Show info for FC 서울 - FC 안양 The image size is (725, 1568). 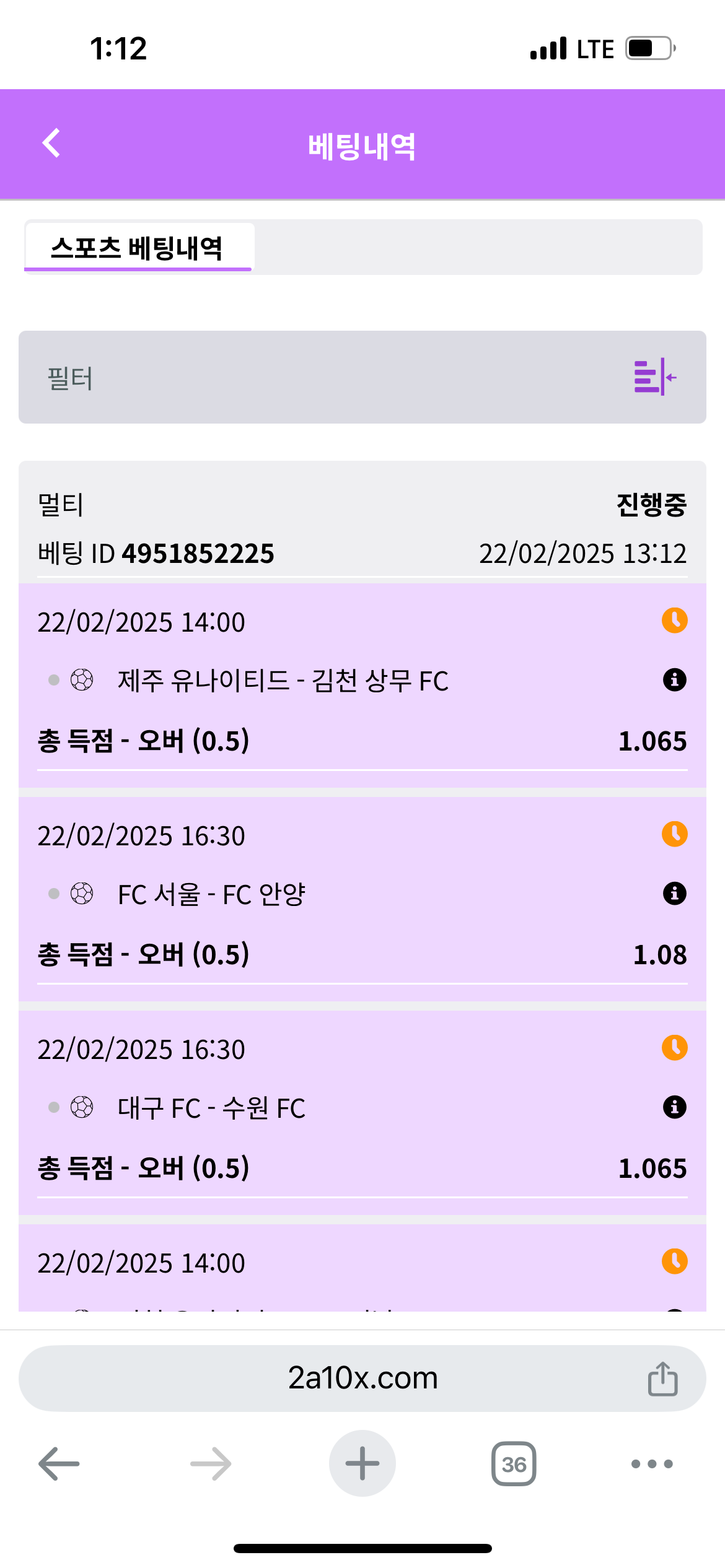[674, 894]
